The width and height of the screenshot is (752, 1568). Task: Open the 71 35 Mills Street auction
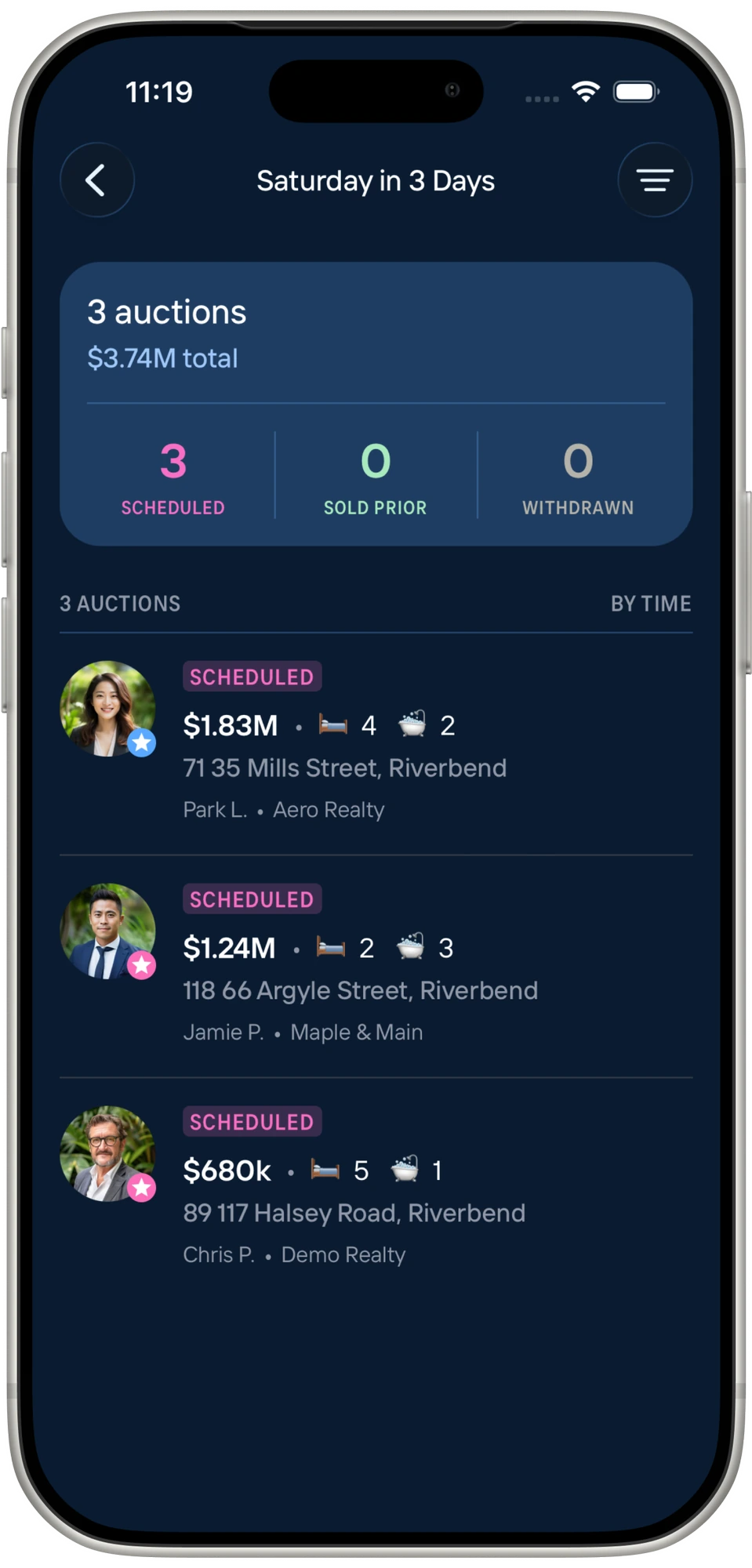pyautogui.click(x=376, y=743)
